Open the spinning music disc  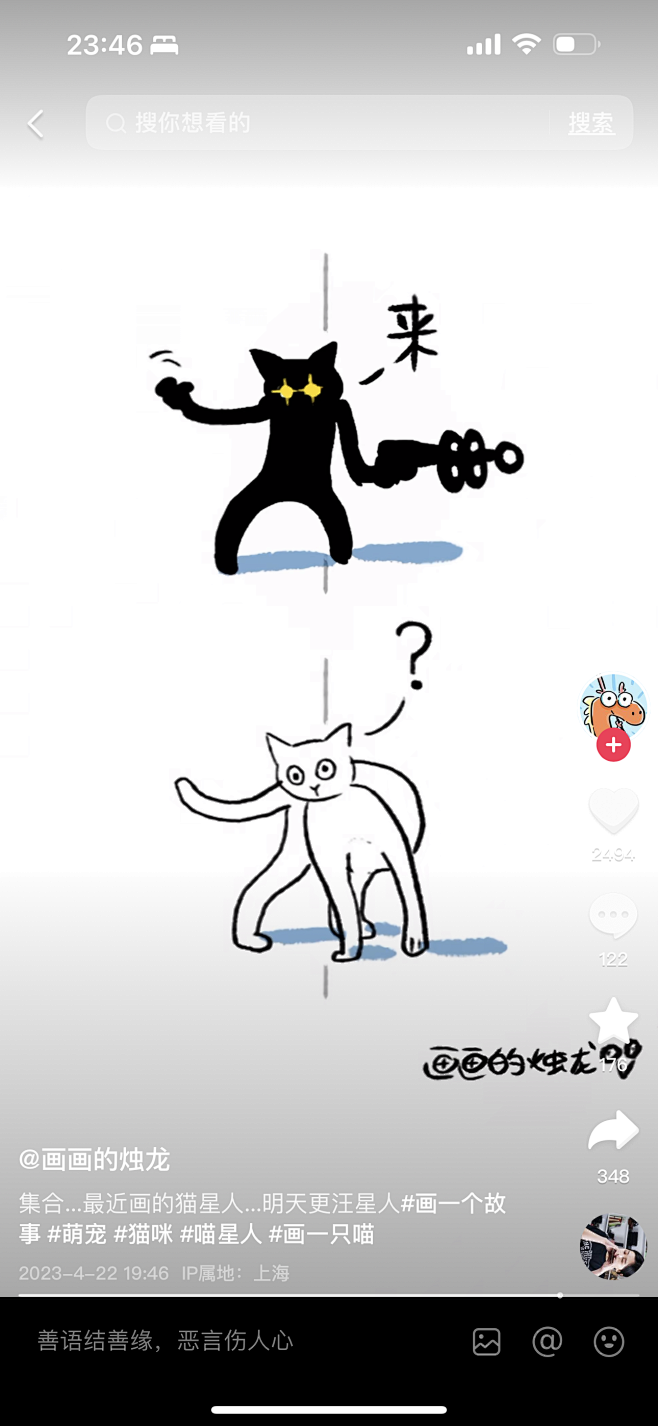612,1247
